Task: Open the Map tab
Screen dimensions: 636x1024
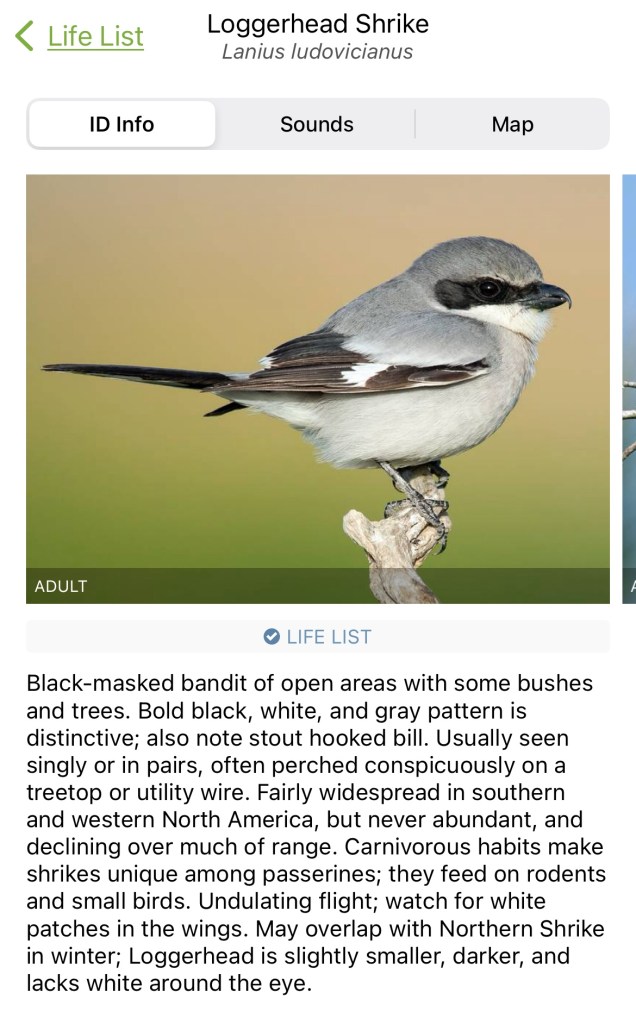Action: 512,125
